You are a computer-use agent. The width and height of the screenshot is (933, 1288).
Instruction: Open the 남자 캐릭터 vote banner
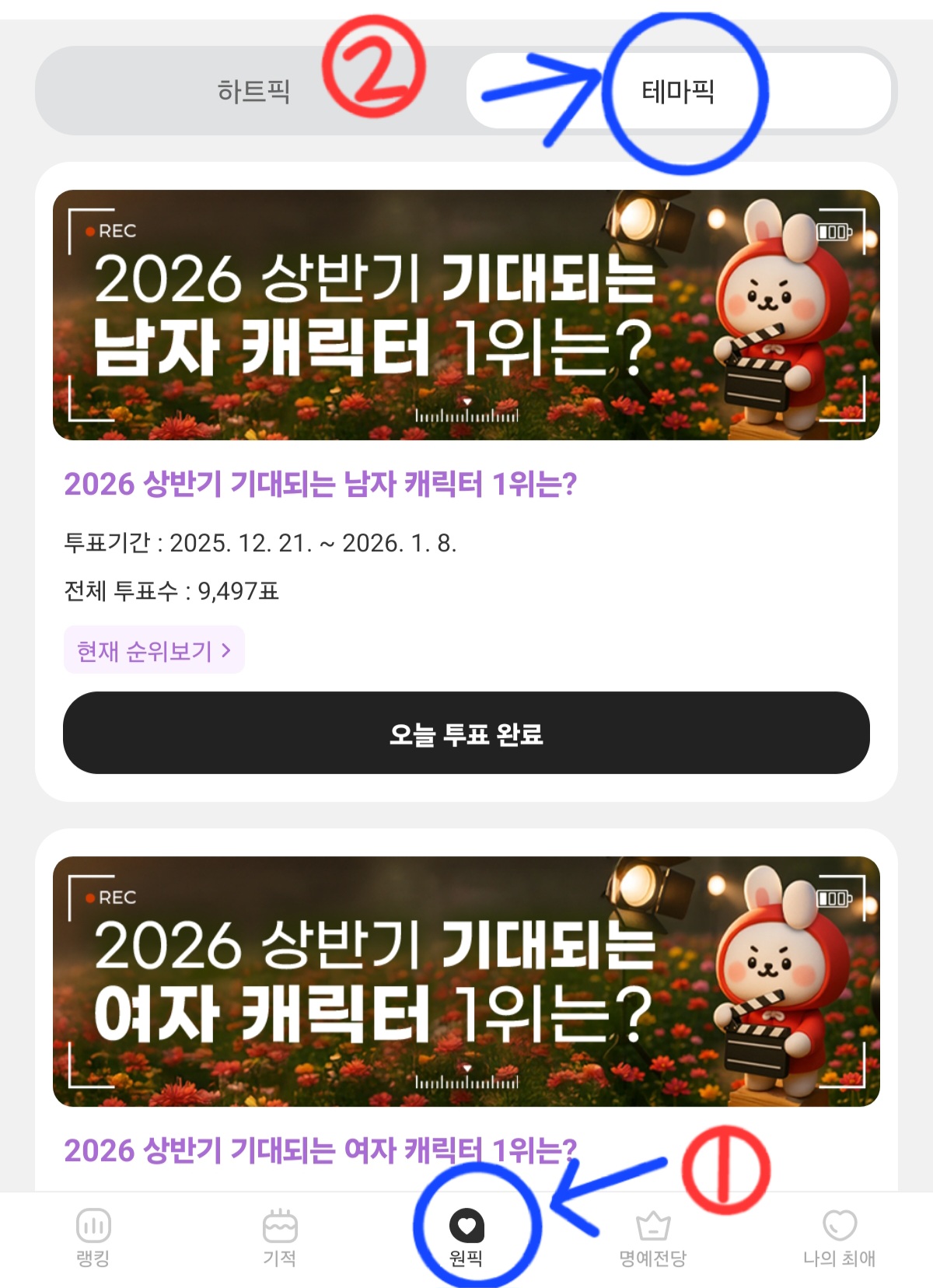pos(466,315)
